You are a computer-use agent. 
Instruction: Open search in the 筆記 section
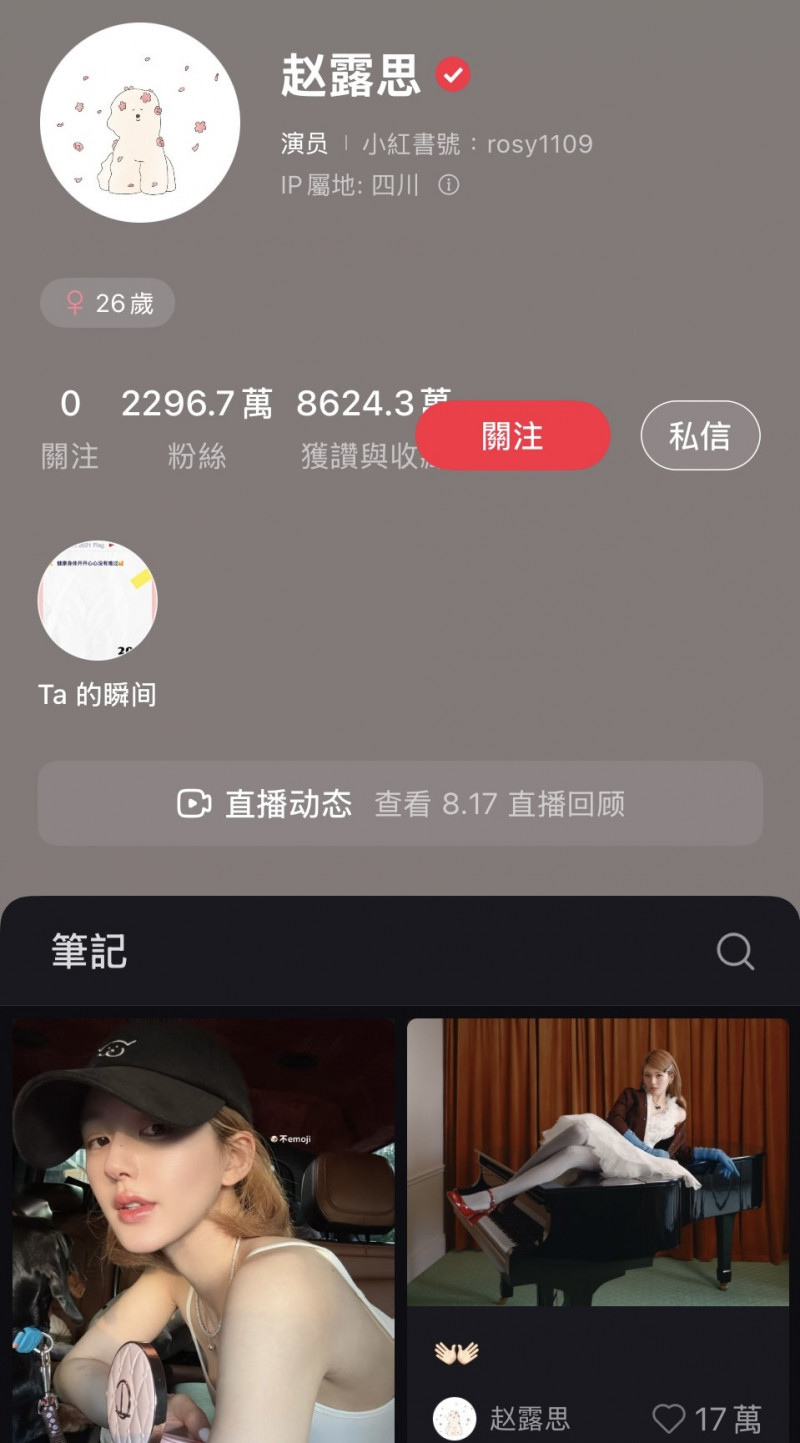click(736, 951)
